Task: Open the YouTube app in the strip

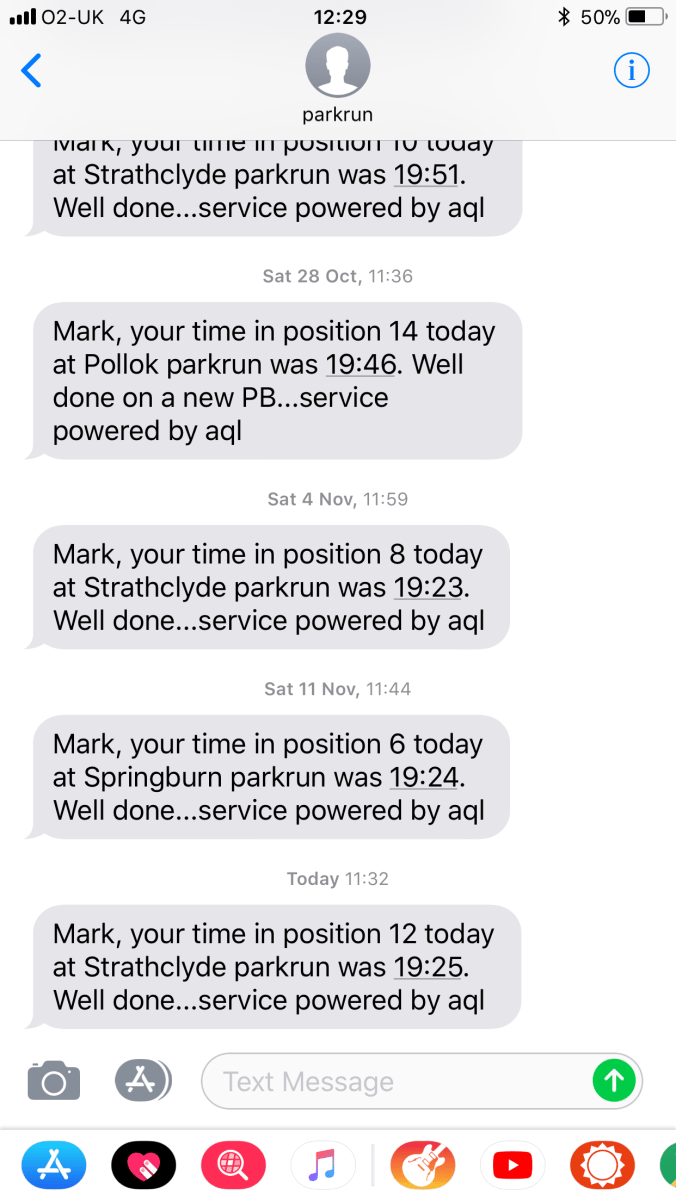Action: point(513,1164)
